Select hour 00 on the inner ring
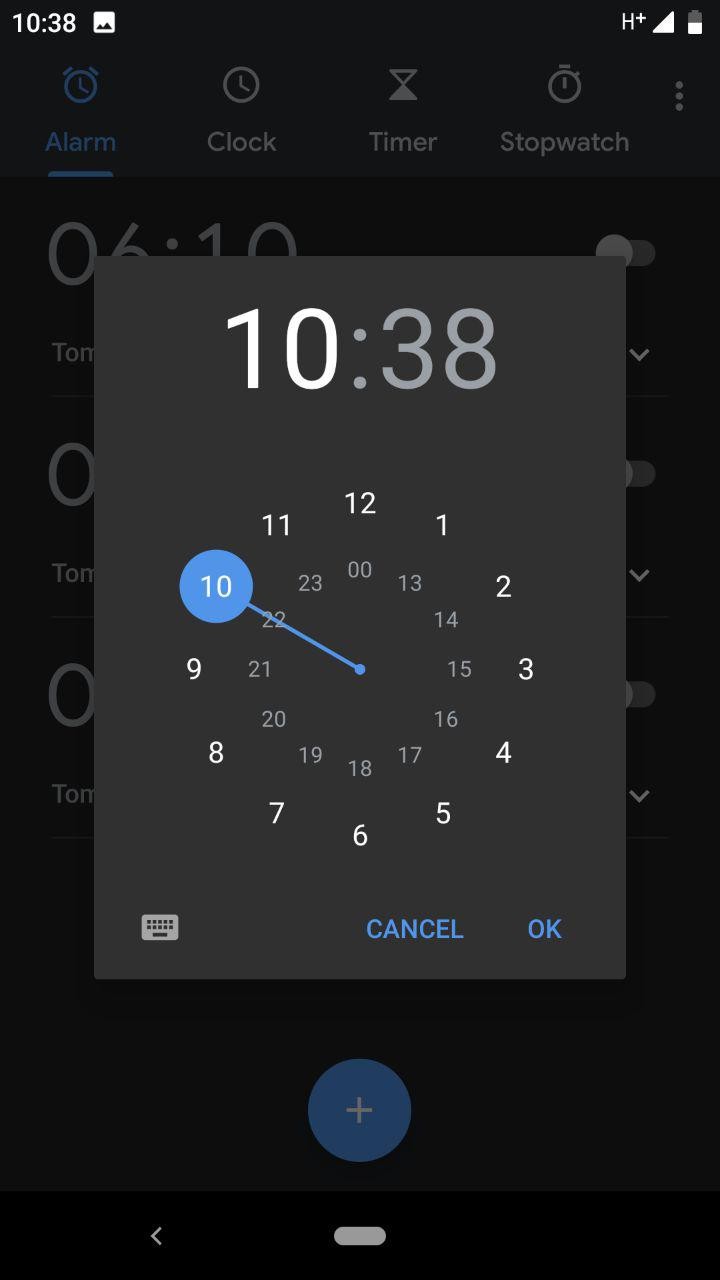Image resolution: width=720 pixels, height=1280 pixels. 360,570
